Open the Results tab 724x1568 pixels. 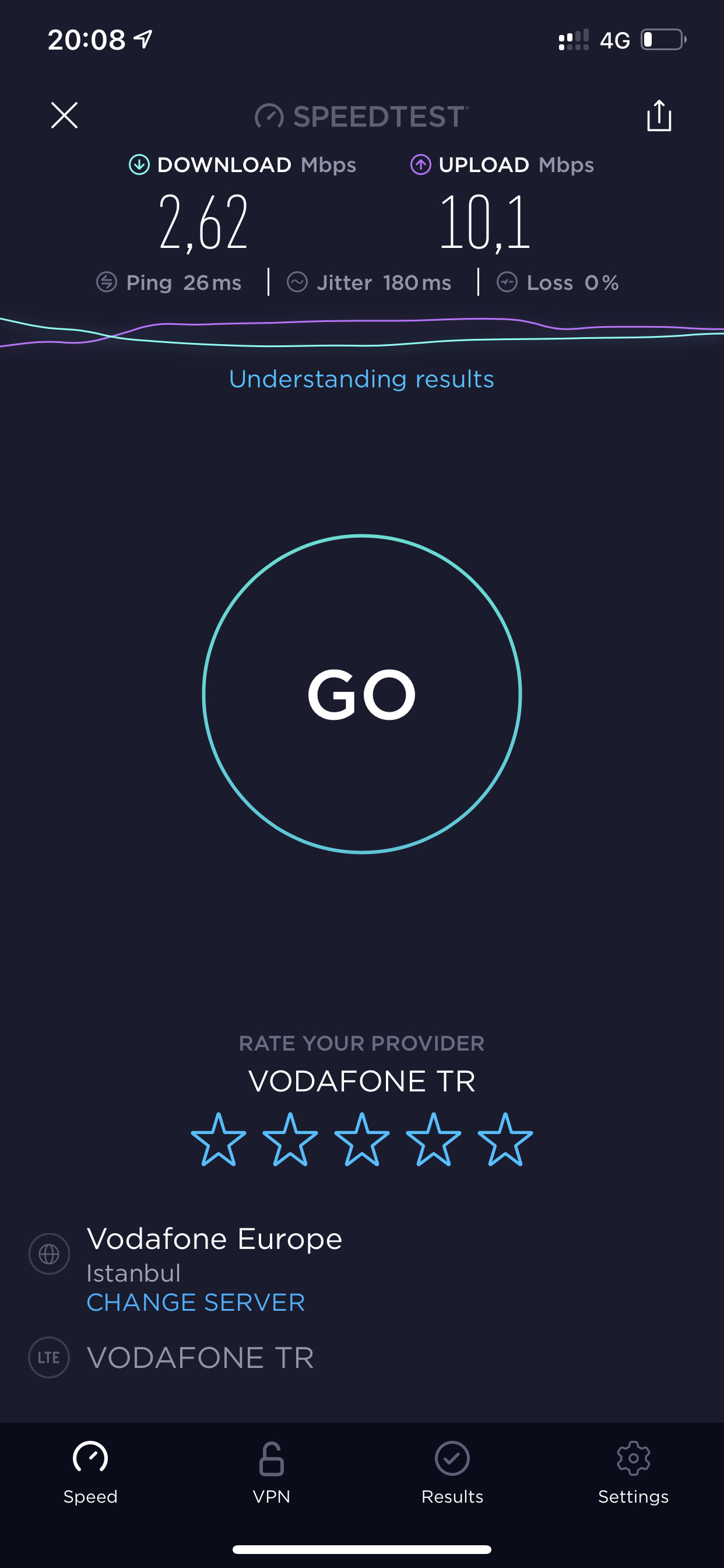coord(452,1473)
